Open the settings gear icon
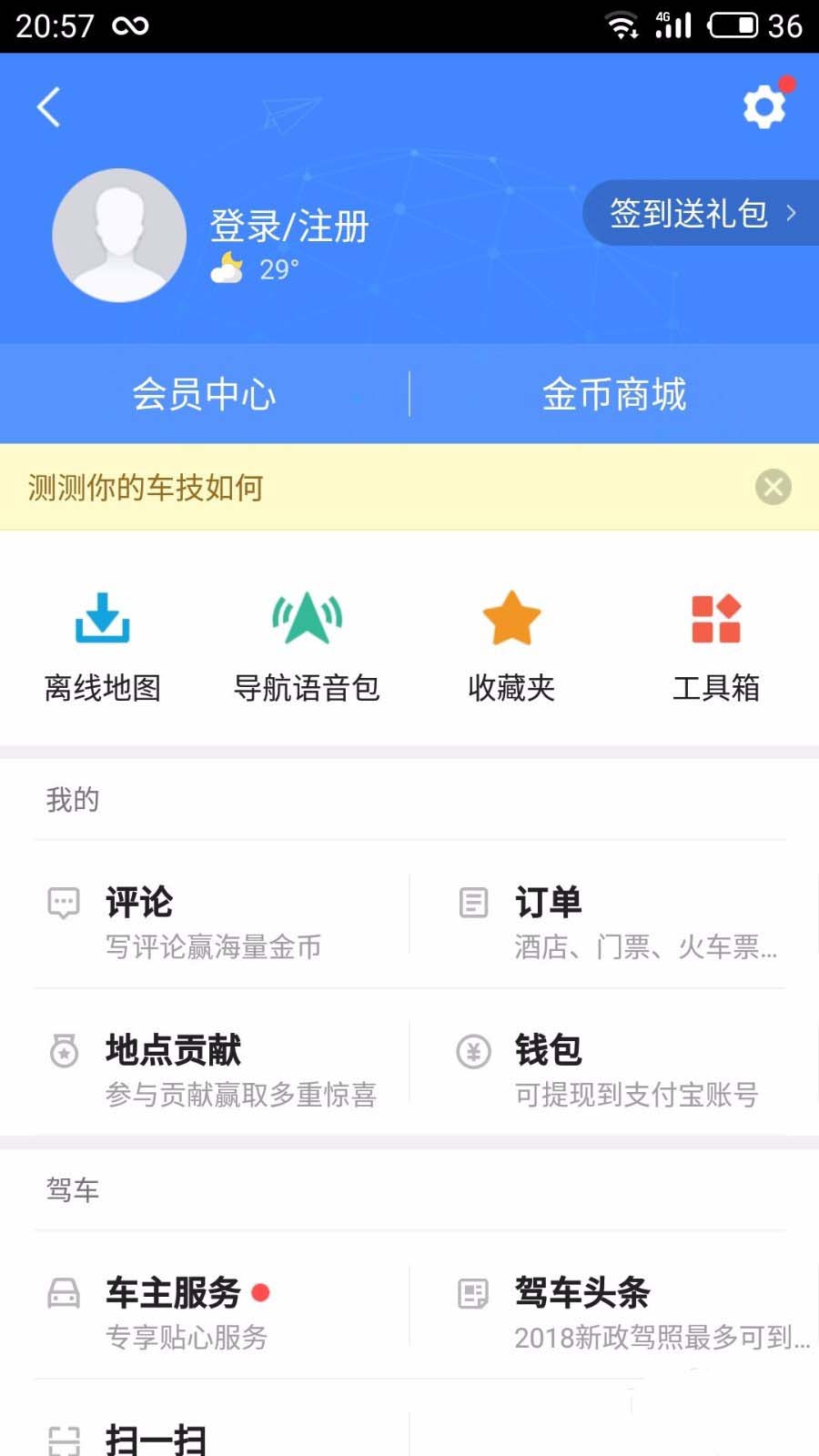The image size is (819, 1456). (763, 107)
